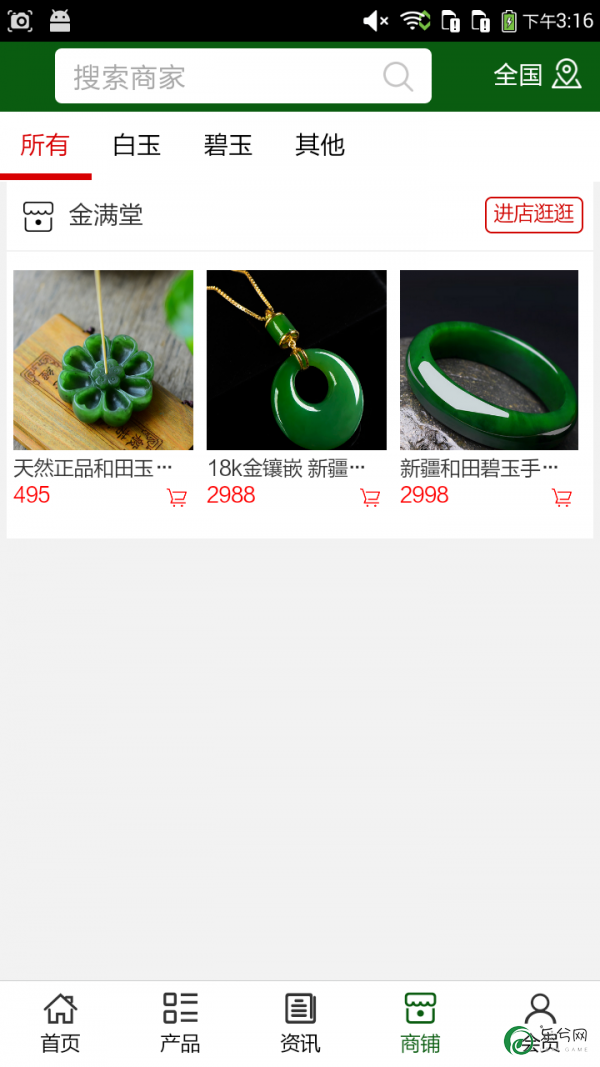Switch to the 碧玉 tab
Viewport: 600px width, 1067px height.
228,145
